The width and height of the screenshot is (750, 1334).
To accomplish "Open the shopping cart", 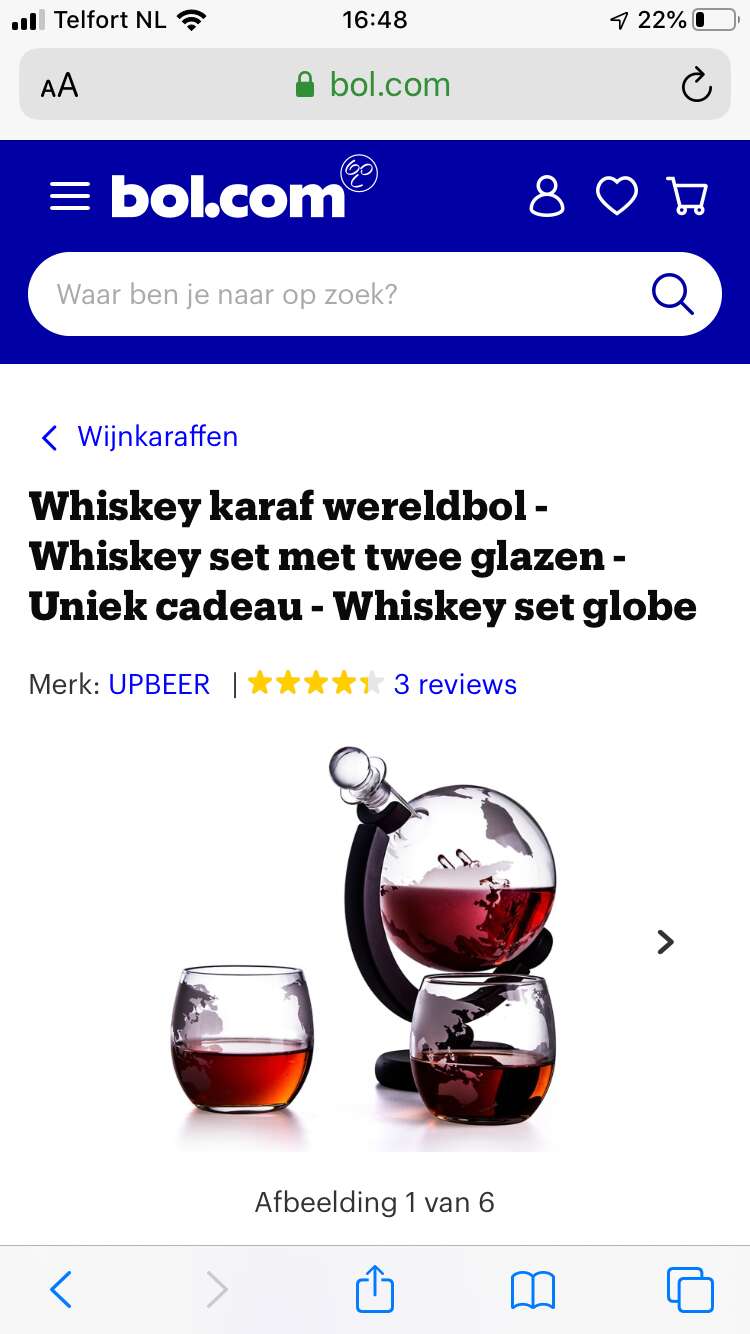I will pyautogui.click(x=687, y=196).
